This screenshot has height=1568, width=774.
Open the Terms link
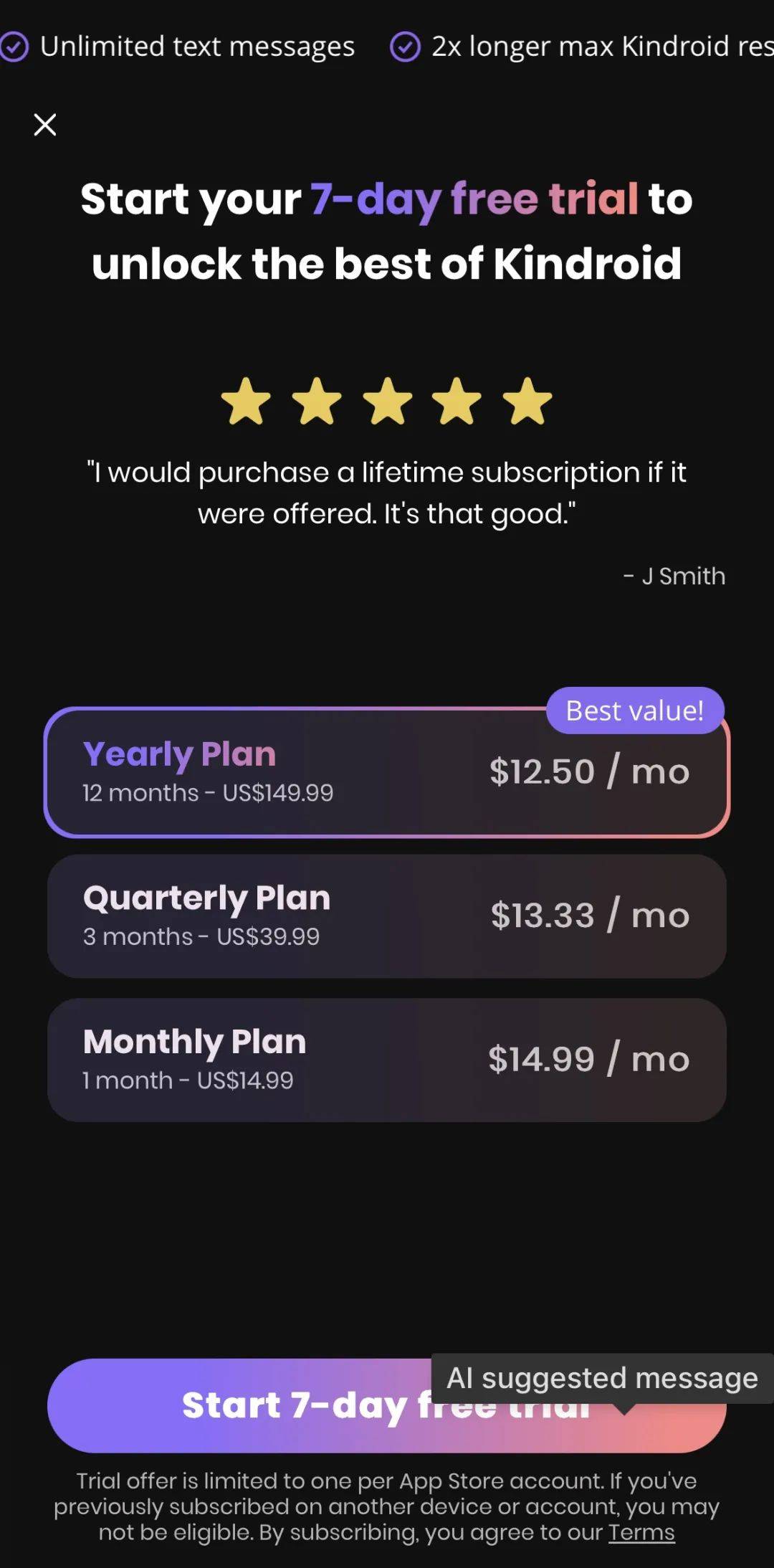click(641, 1532)
